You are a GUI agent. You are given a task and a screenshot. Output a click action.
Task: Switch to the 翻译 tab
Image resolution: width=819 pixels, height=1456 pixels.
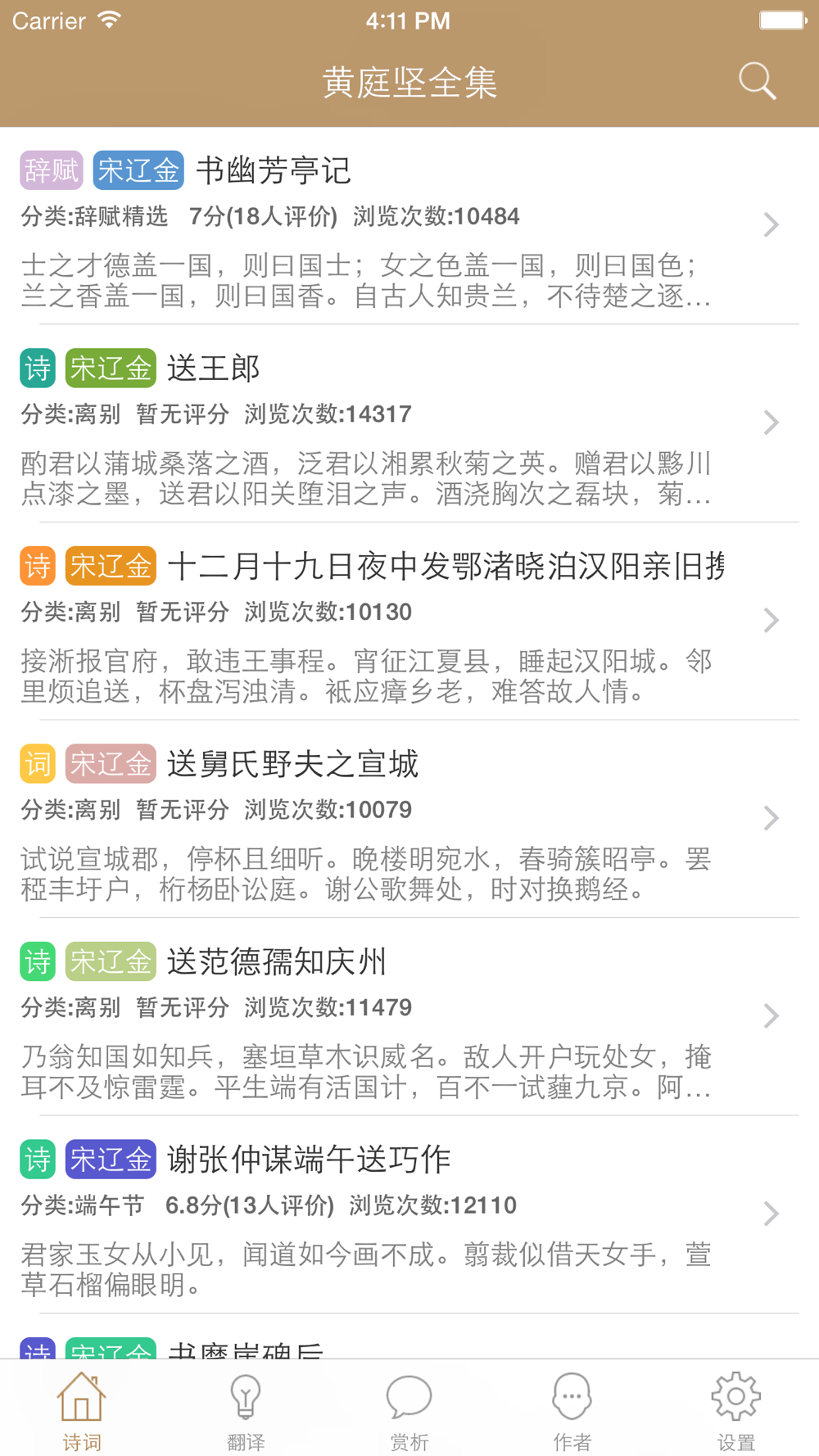coord(246,1410)
